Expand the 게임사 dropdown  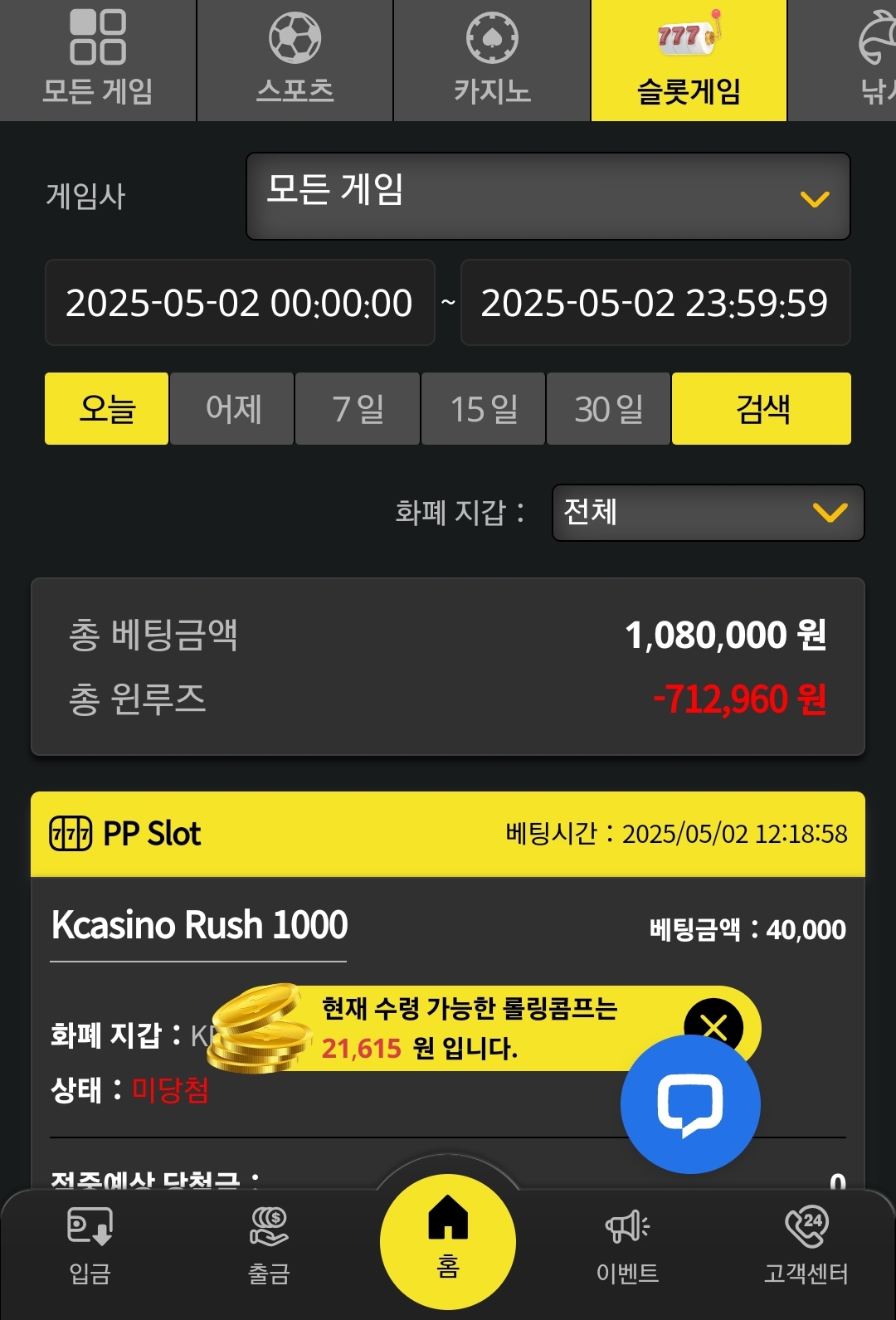tap(548, 197)
